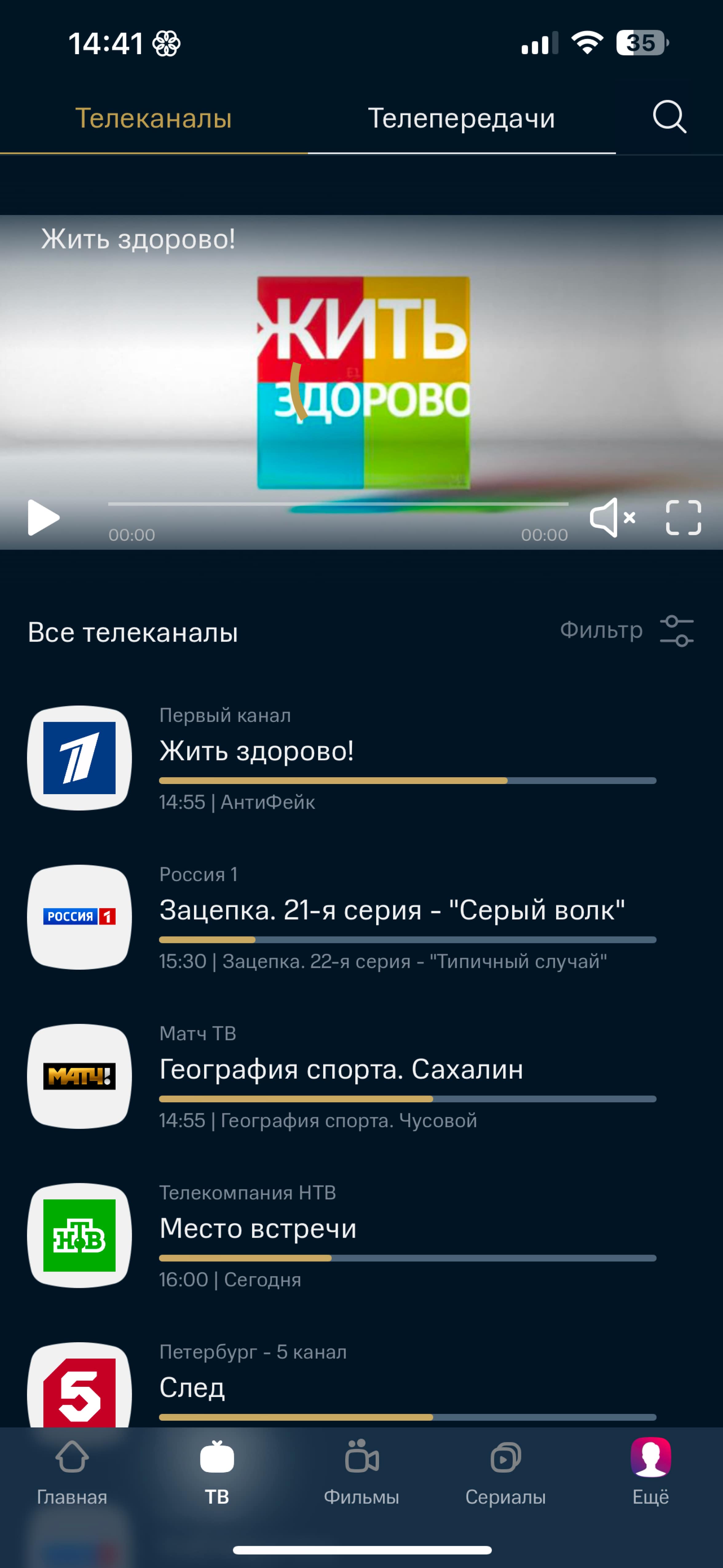Open Россия 1 channel row

pos(361,917)
